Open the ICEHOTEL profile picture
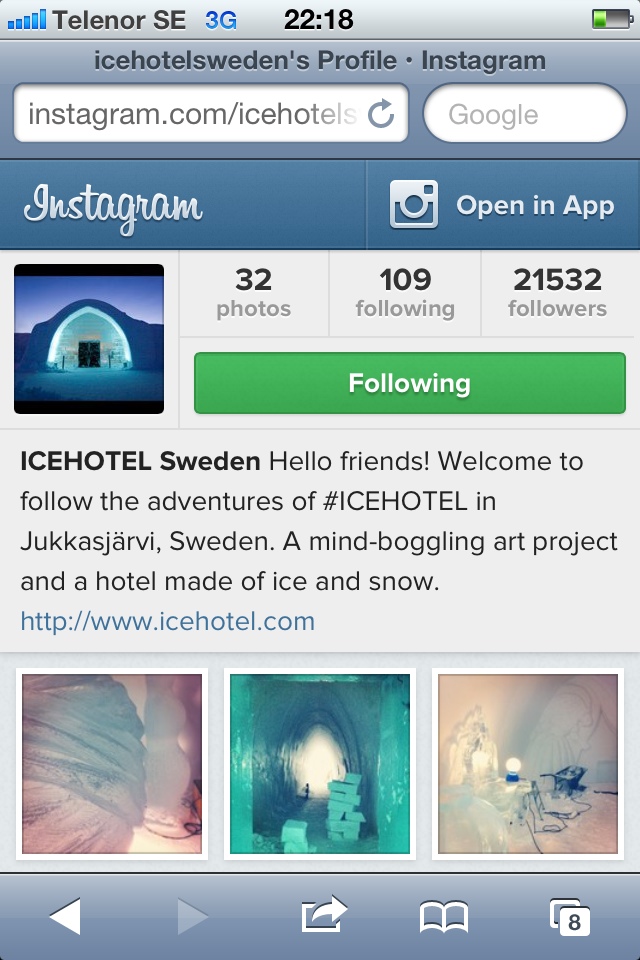Viewport: 640px width, 960px height. [x=89, y=339]
